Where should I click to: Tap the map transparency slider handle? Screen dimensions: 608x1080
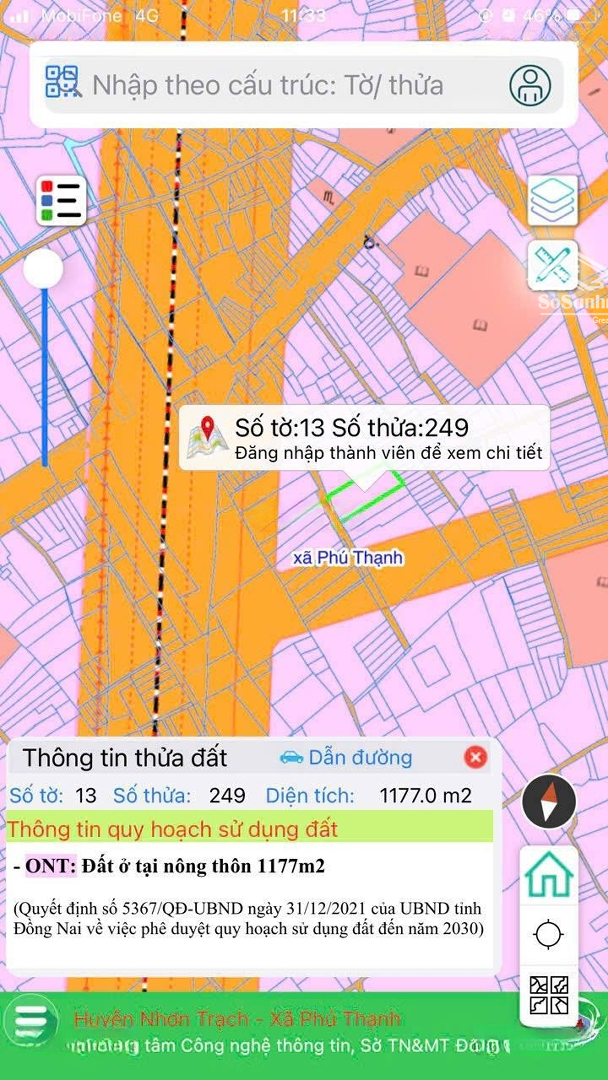44,270
